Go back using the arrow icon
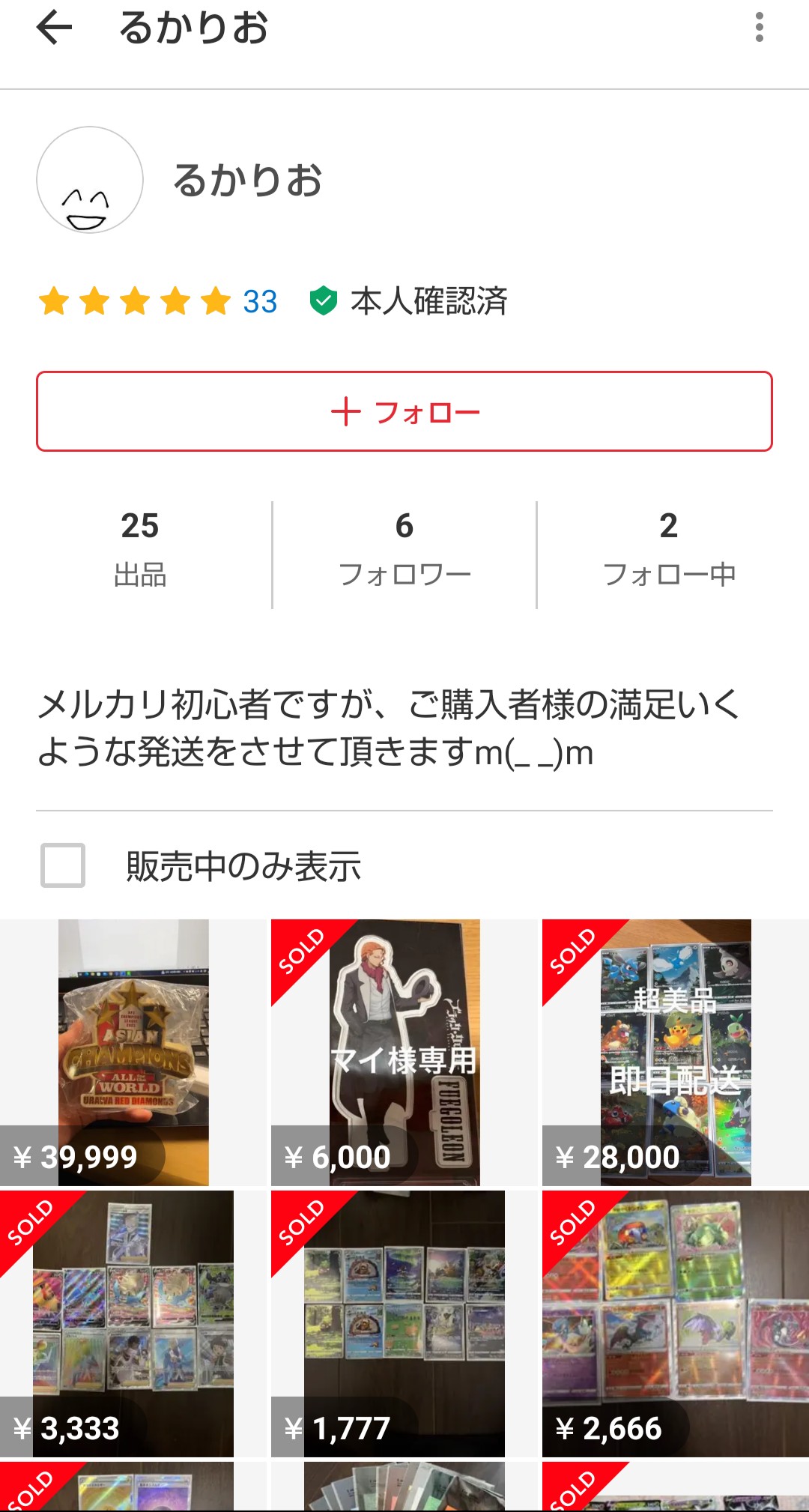The width and height of the screenshot is (809, 1512). (54, 28)
